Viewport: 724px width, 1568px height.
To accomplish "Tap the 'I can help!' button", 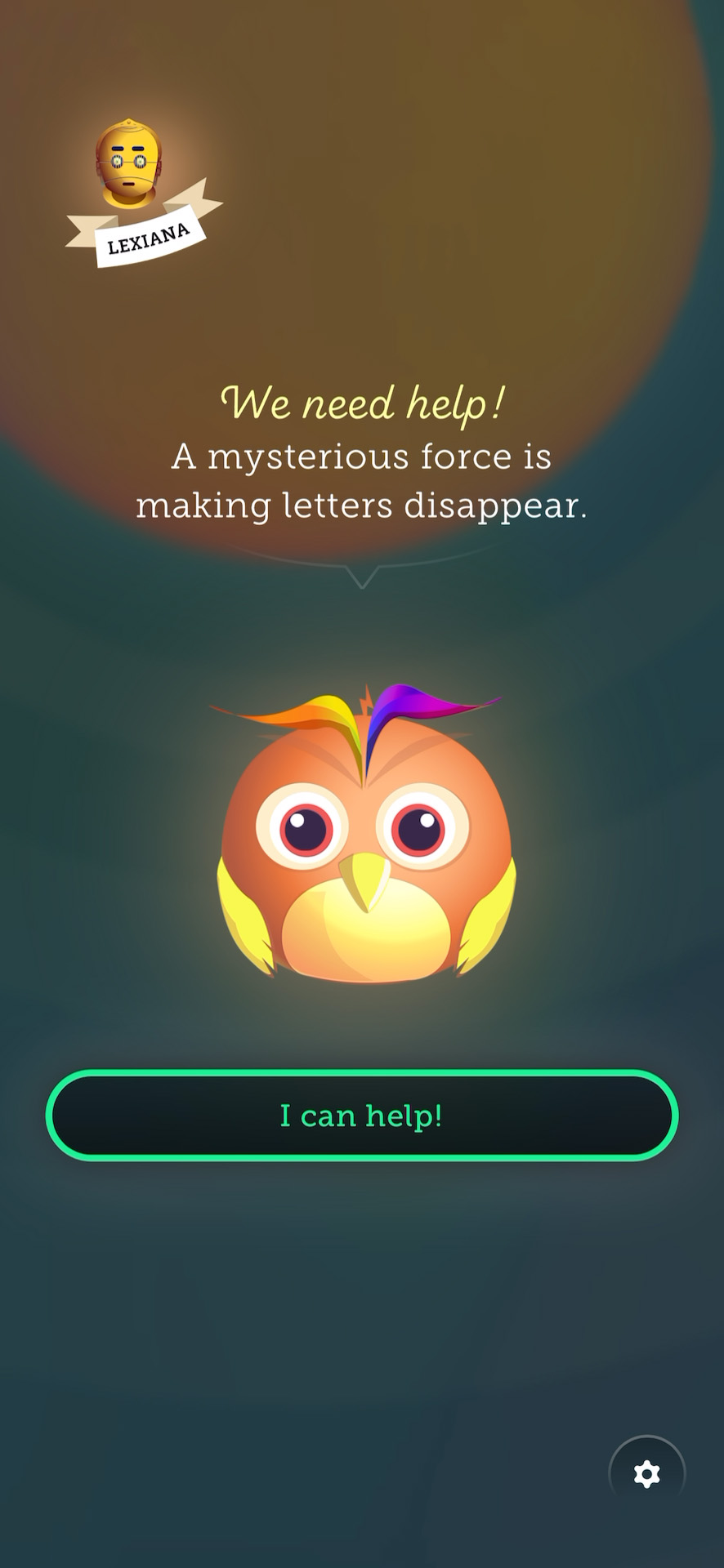I will [362, 1115].
